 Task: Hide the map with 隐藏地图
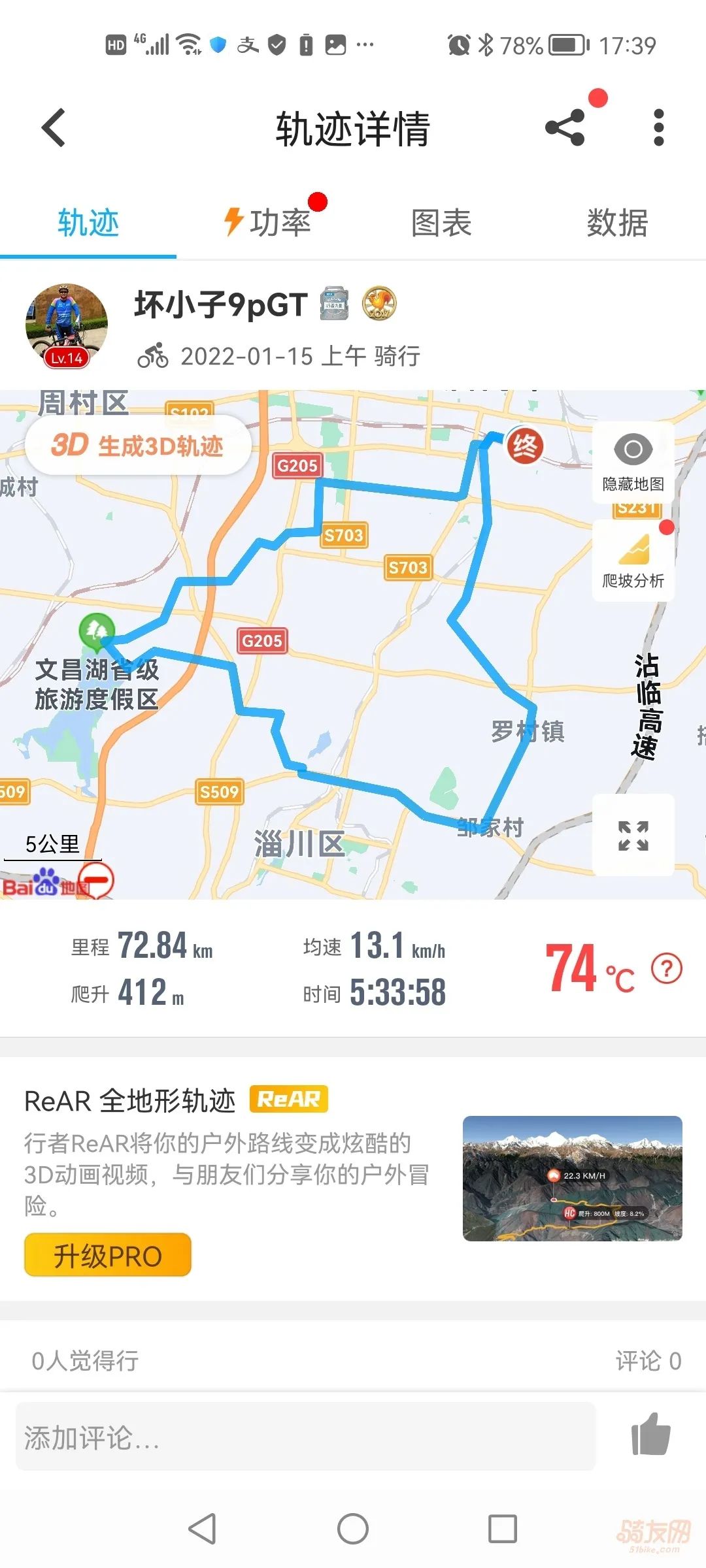point(633,463)
